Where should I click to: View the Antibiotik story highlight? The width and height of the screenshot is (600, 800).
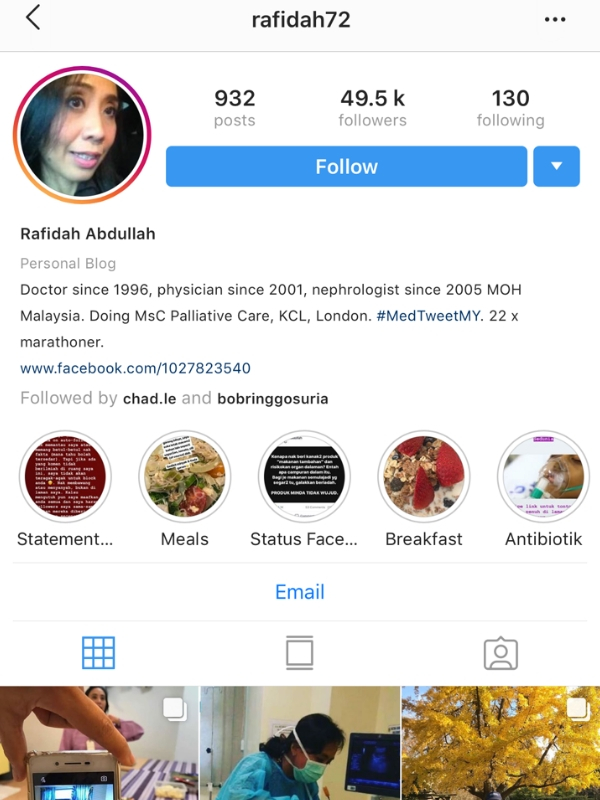pos(543,477)
